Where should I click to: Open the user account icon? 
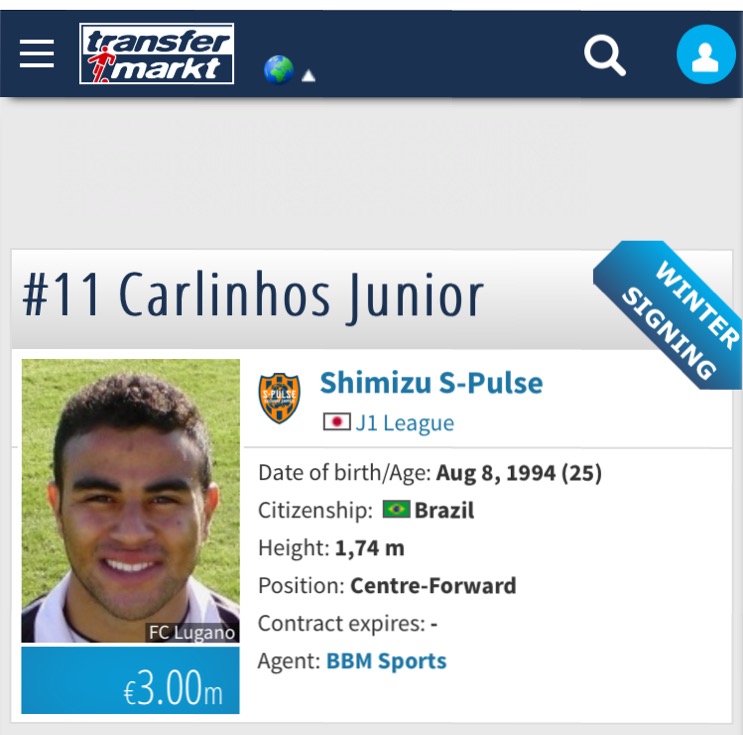(706, 54)
